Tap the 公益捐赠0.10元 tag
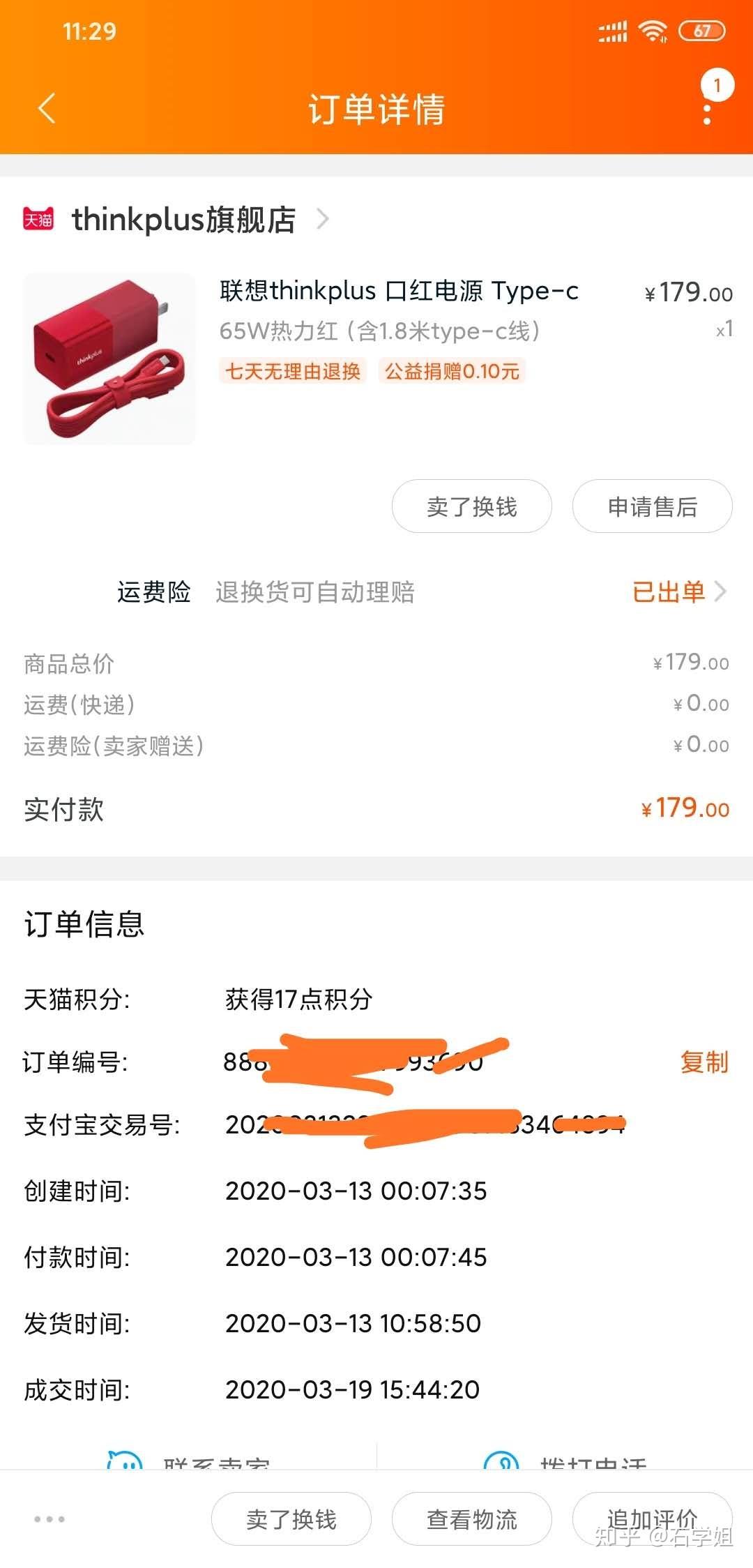753x1568 pixels. pyautogui.click(x=450, y=372)
